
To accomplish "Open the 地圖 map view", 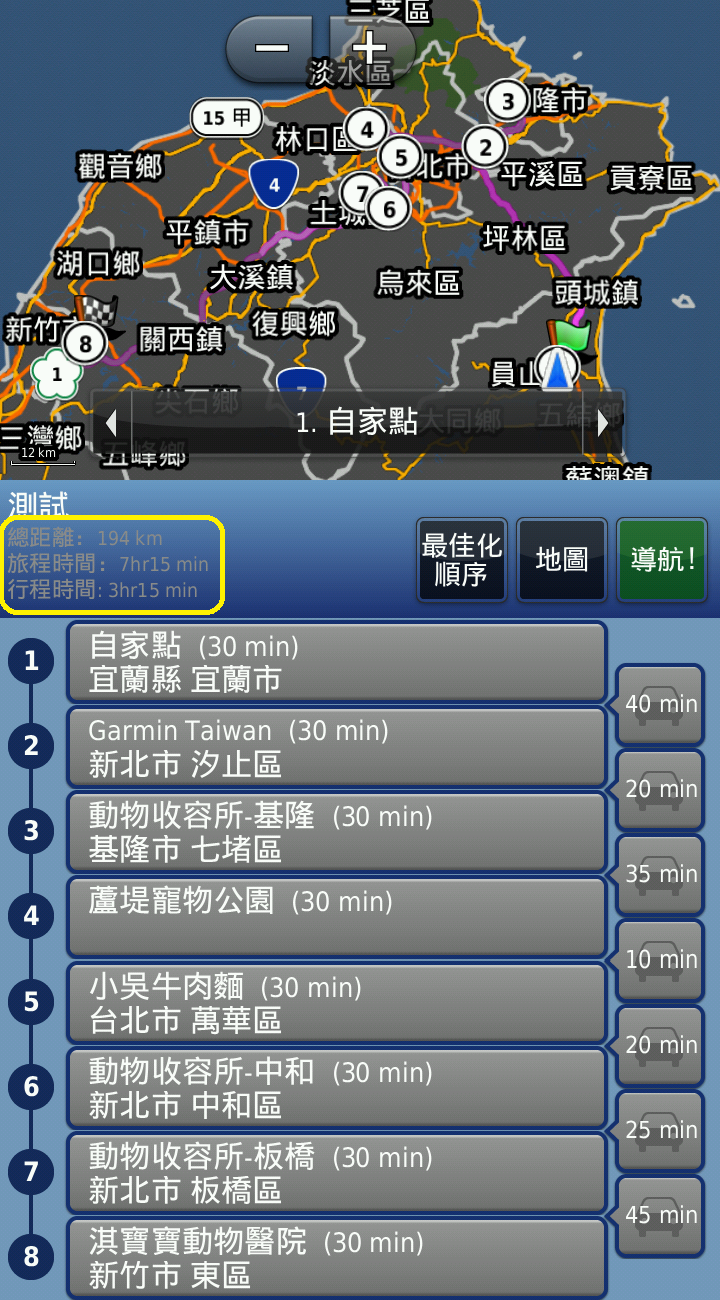I will tap(562, 560).
